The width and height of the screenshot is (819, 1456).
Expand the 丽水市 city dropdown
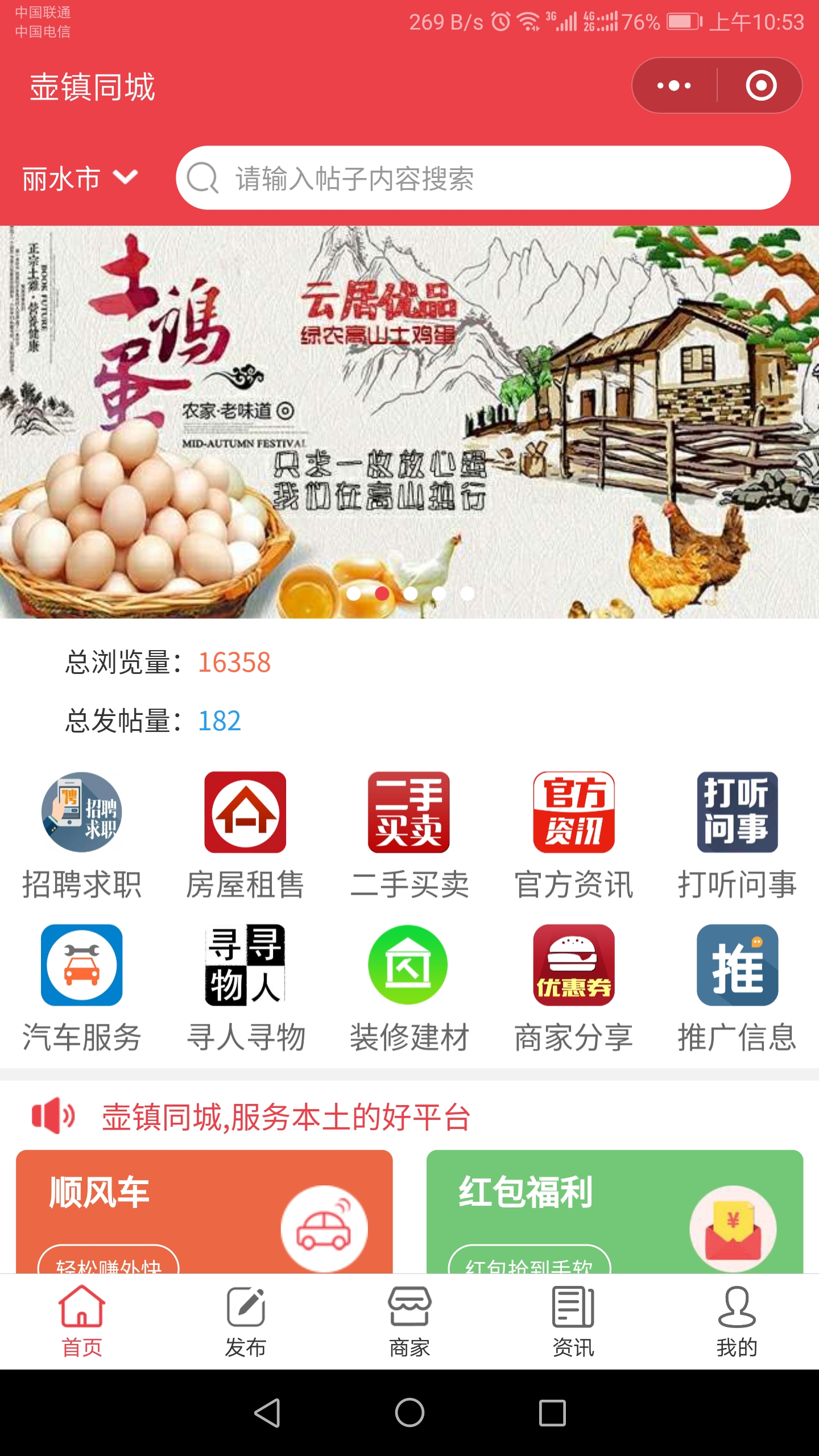click(80, 179)
